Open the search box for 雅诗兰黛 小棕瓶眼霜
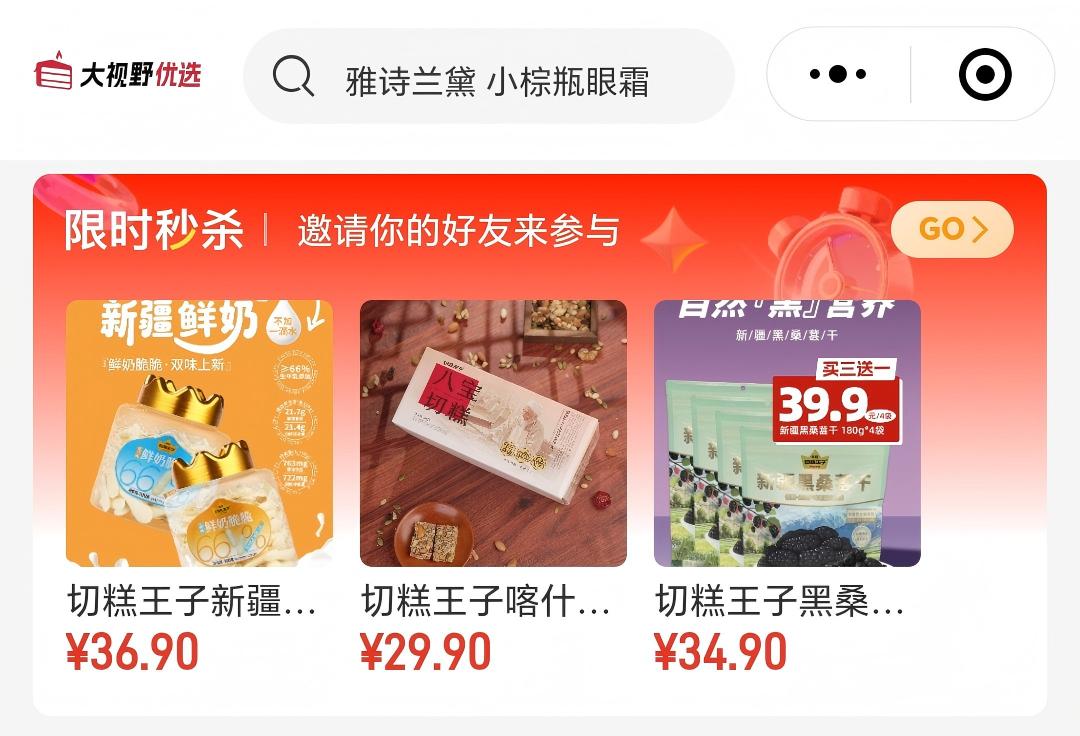The height and width of the screenshot is (736, 1080). [490, 77]
